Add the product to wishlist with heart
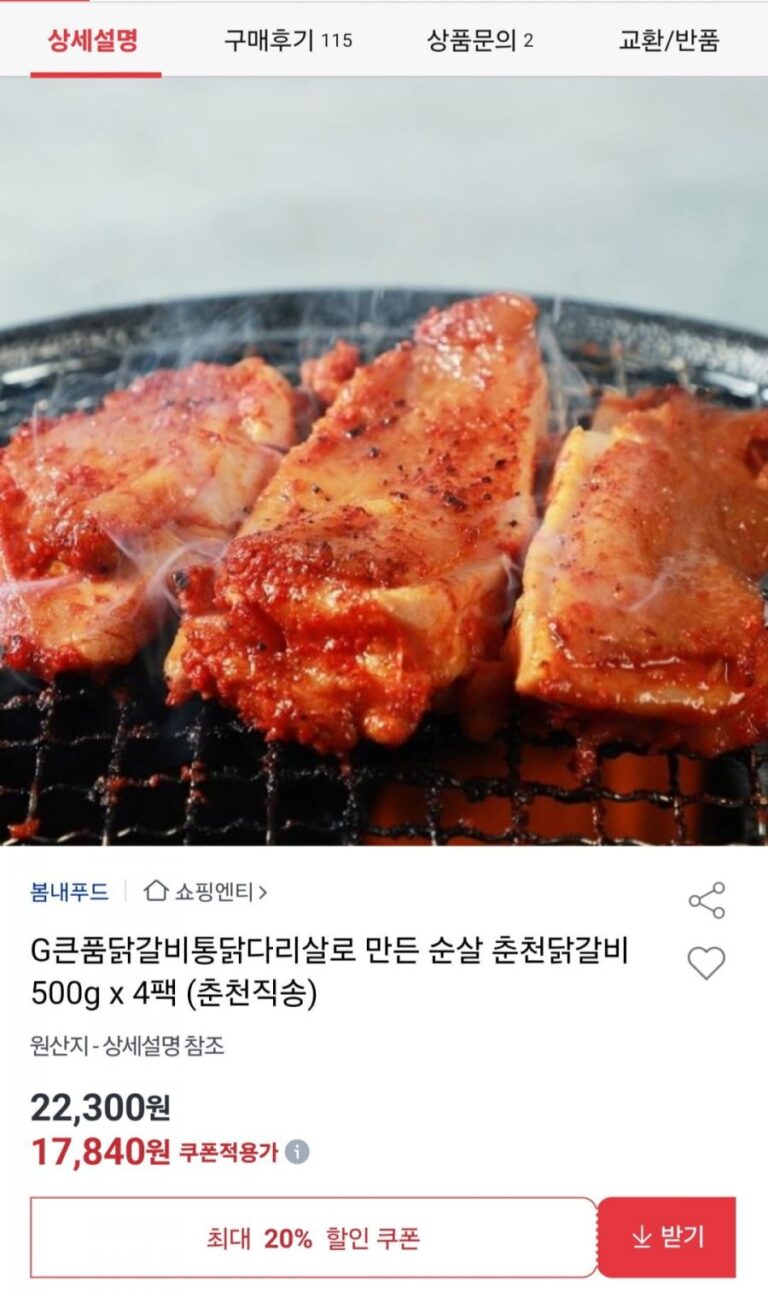Image resolution: width=768 pixels, height=1297 pixels. [x=706, y=963]
